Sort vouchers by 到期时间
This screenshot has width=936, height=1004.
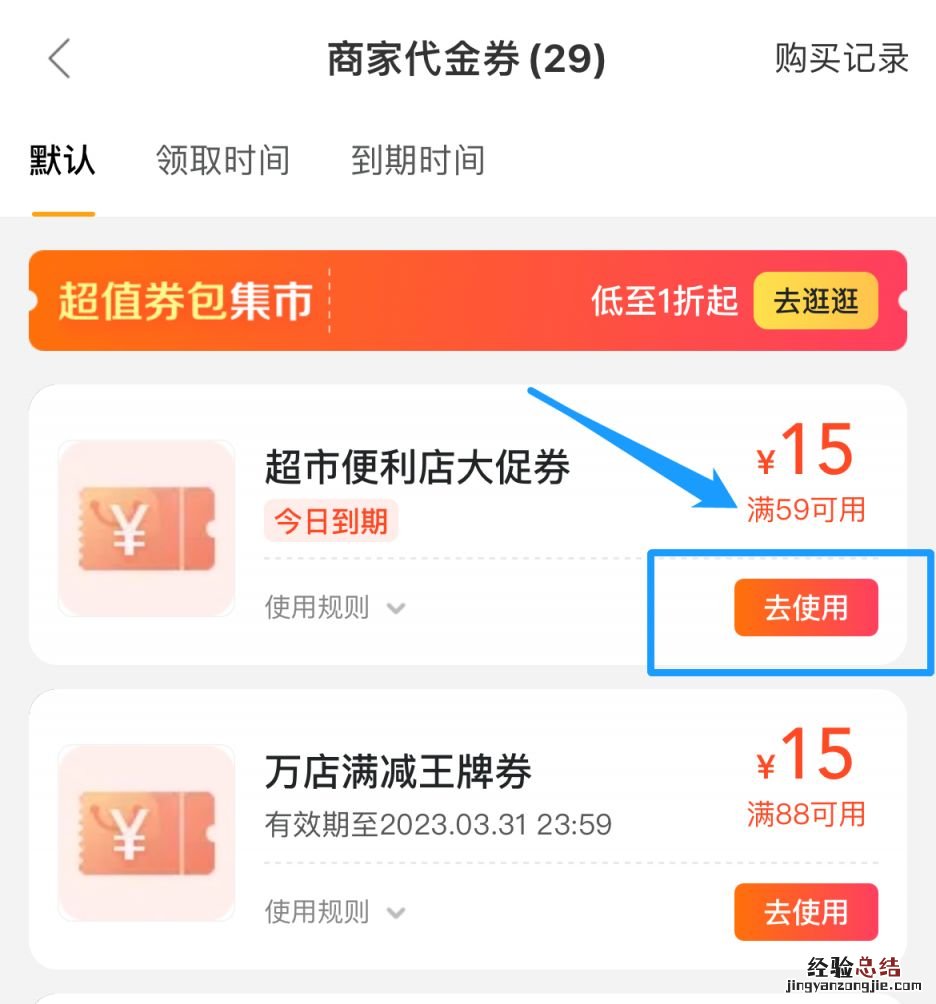[417, 161]
